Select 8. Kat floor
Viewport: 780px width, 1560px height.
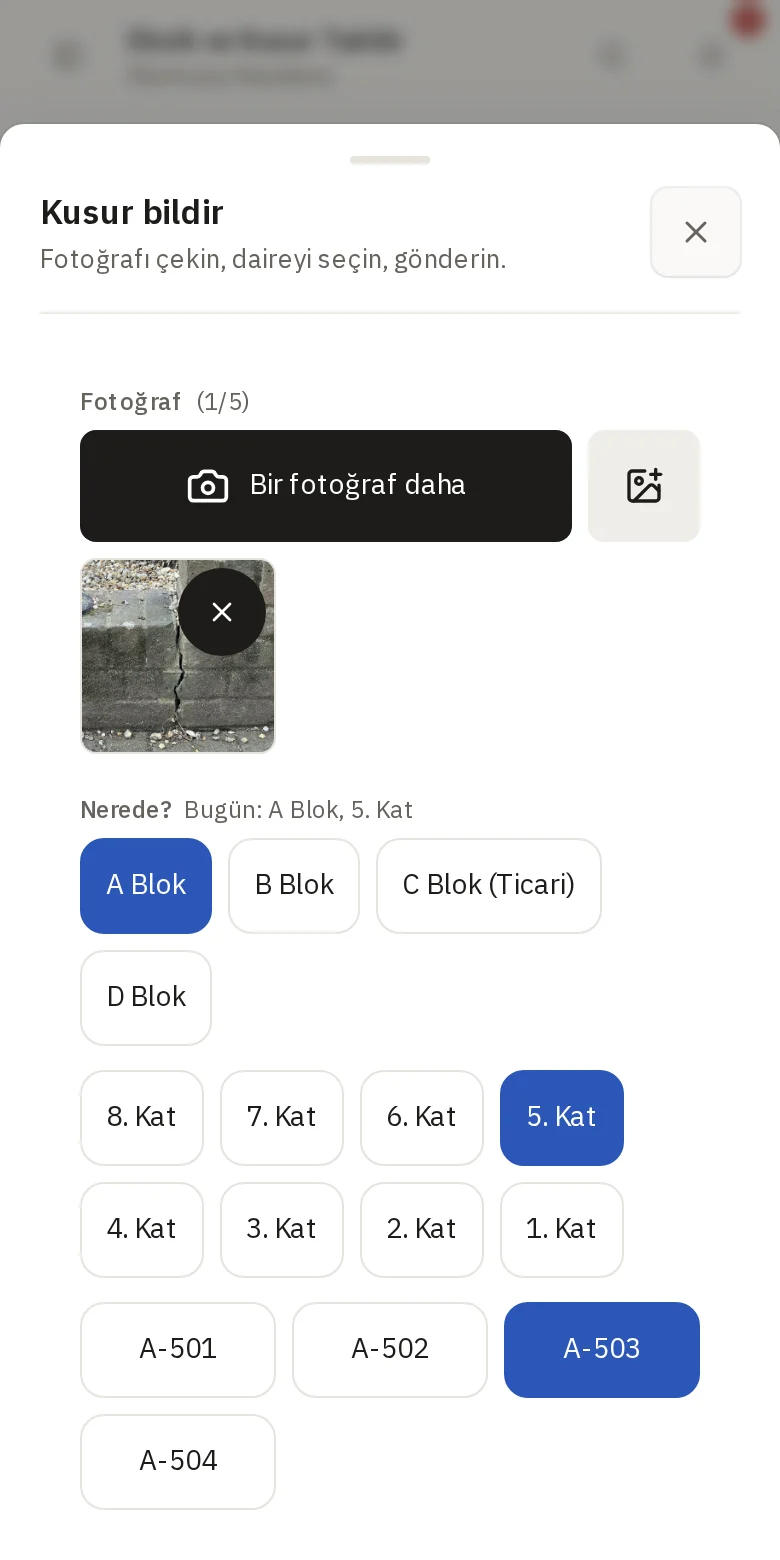pyautogui.click(x=142, y=1118)
